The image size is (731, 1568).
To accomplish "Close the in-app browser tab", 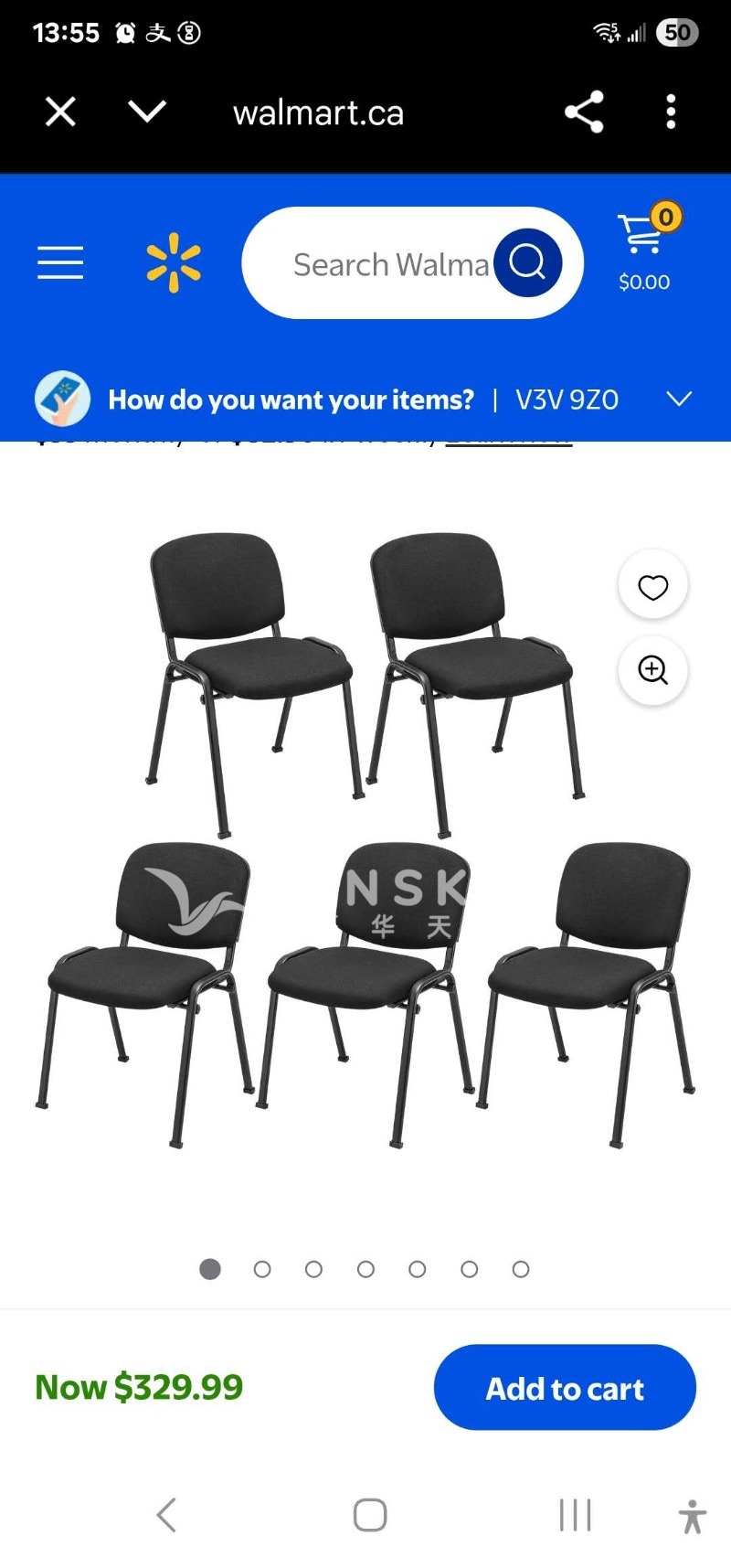I will pyautogui.click(x=60, y=112).
